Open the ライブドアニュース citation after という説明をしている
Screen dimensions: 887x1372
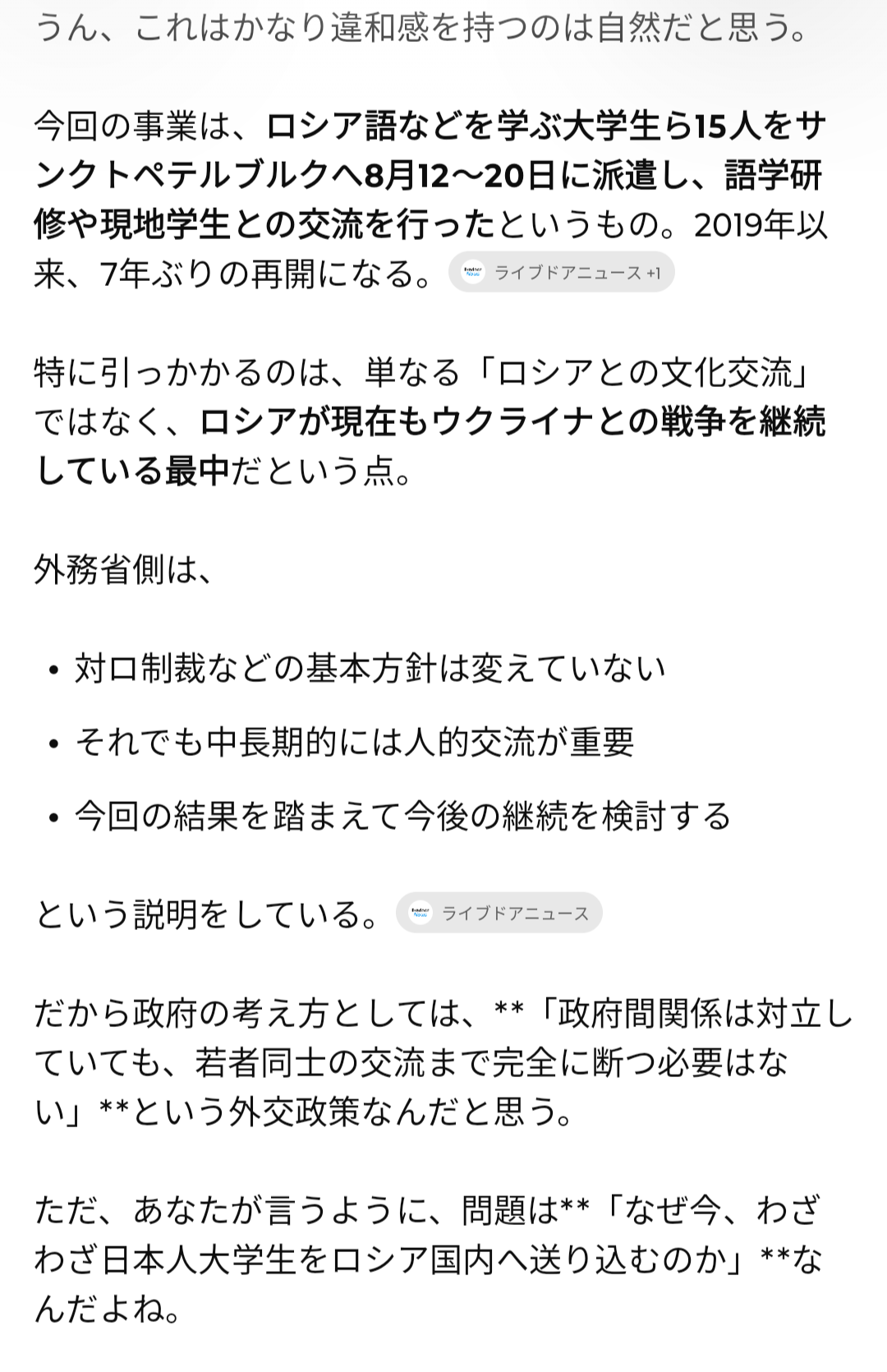click(499, 913)
